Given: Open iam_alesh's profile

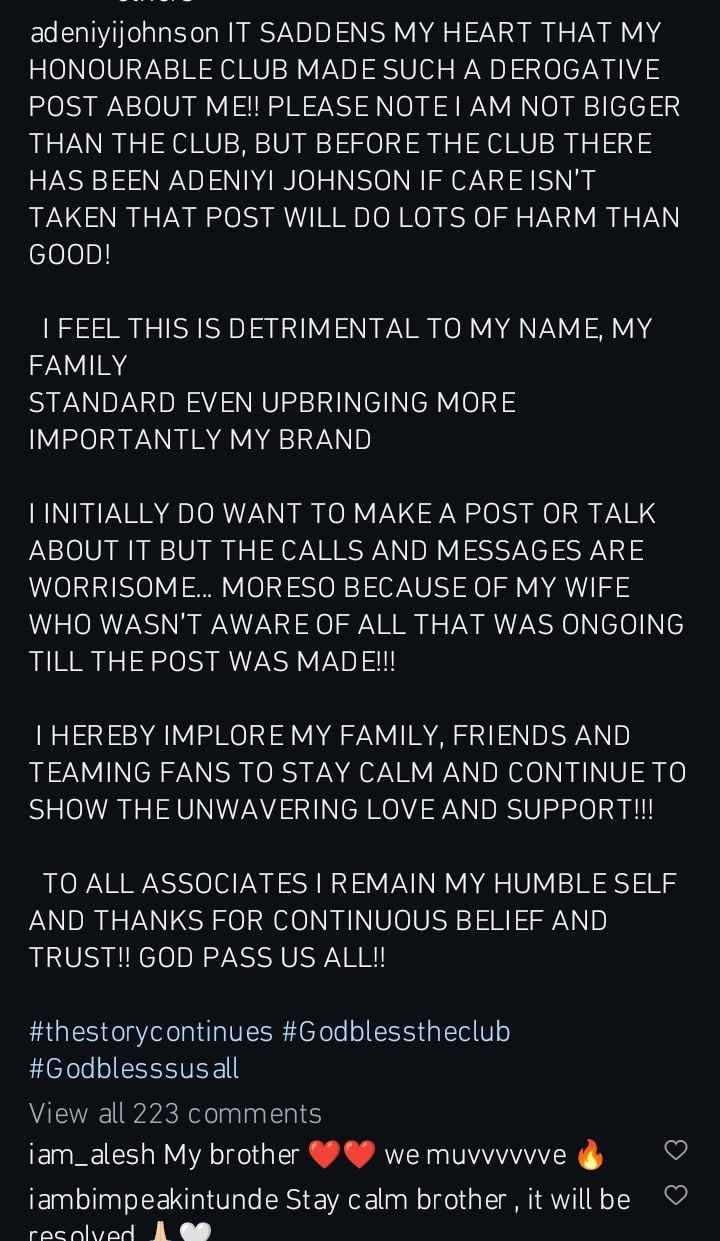Looking at the screenshot, I should [92, 1155].
